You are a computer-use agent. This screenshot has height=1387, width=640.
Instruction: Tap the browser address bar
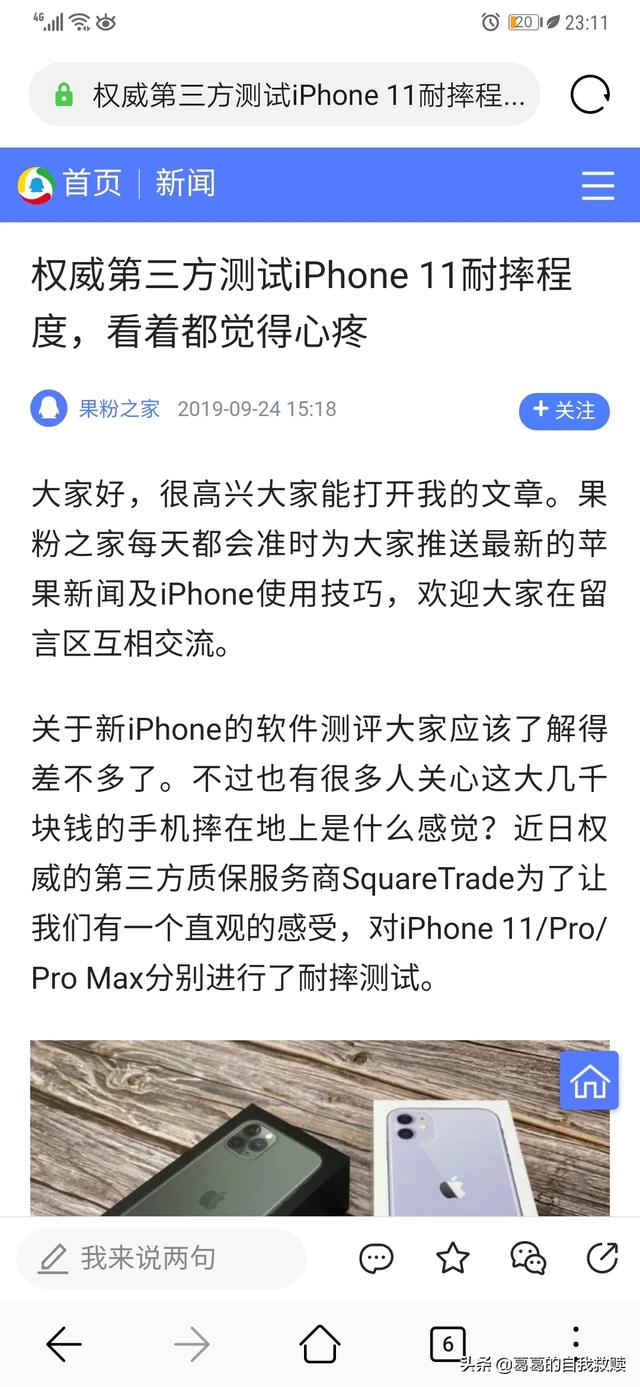point(290,95)
